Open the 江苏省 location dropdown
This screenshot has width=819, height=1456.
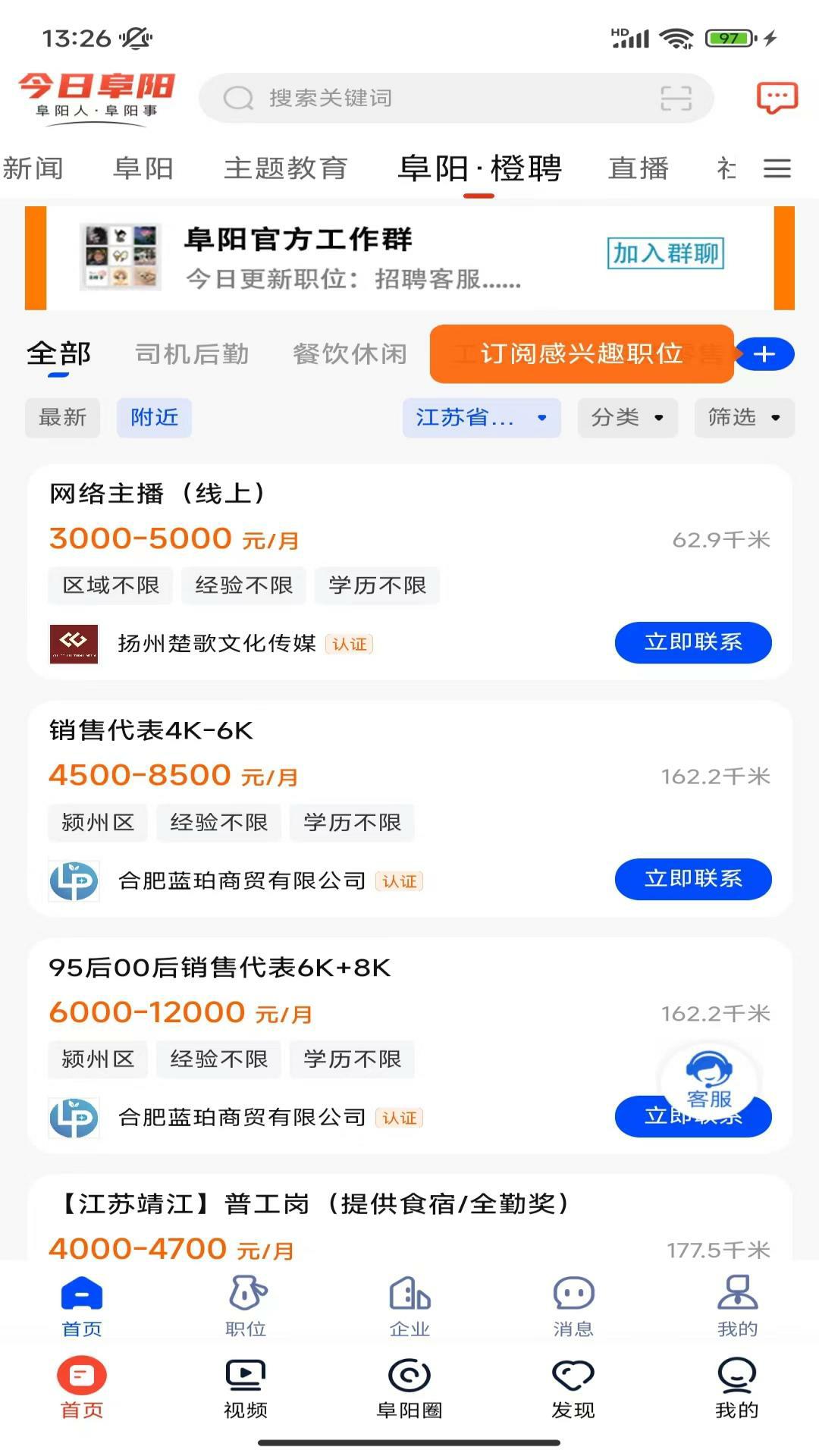481,418
